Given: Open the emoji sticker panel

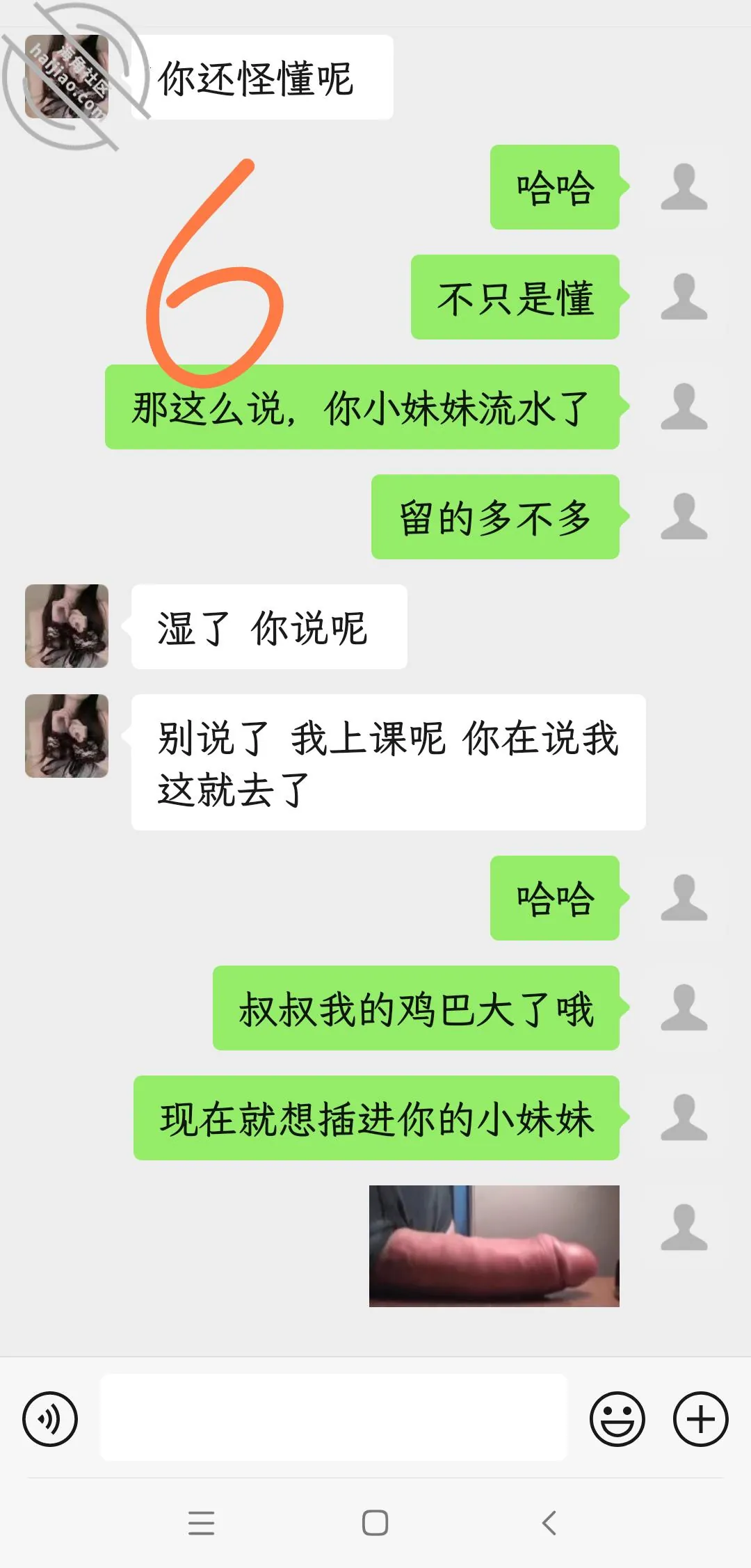Looking at the screenshot, I should pos(617,1418).
